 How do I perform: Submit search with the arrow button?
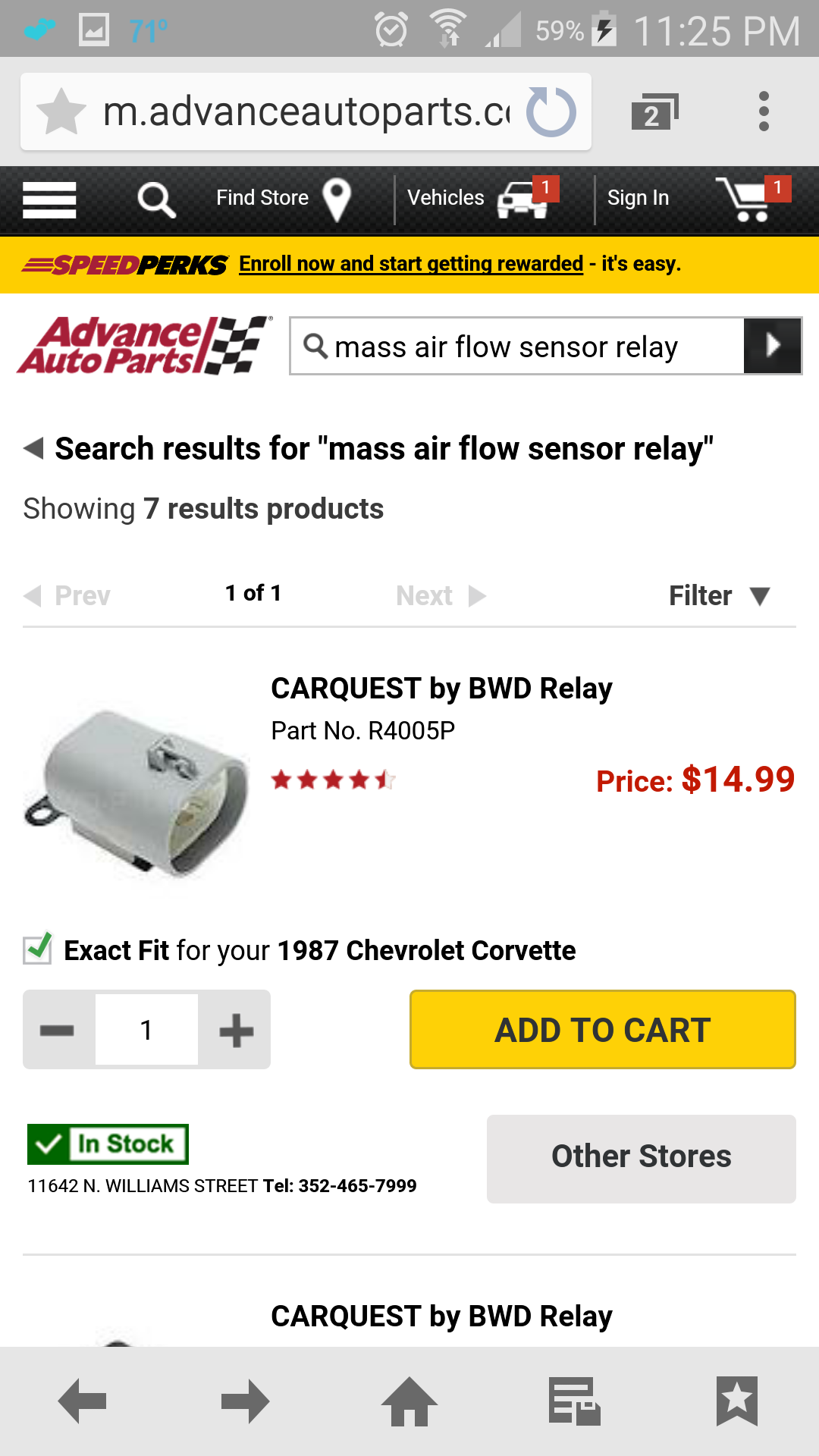click(x=773, y=346)
